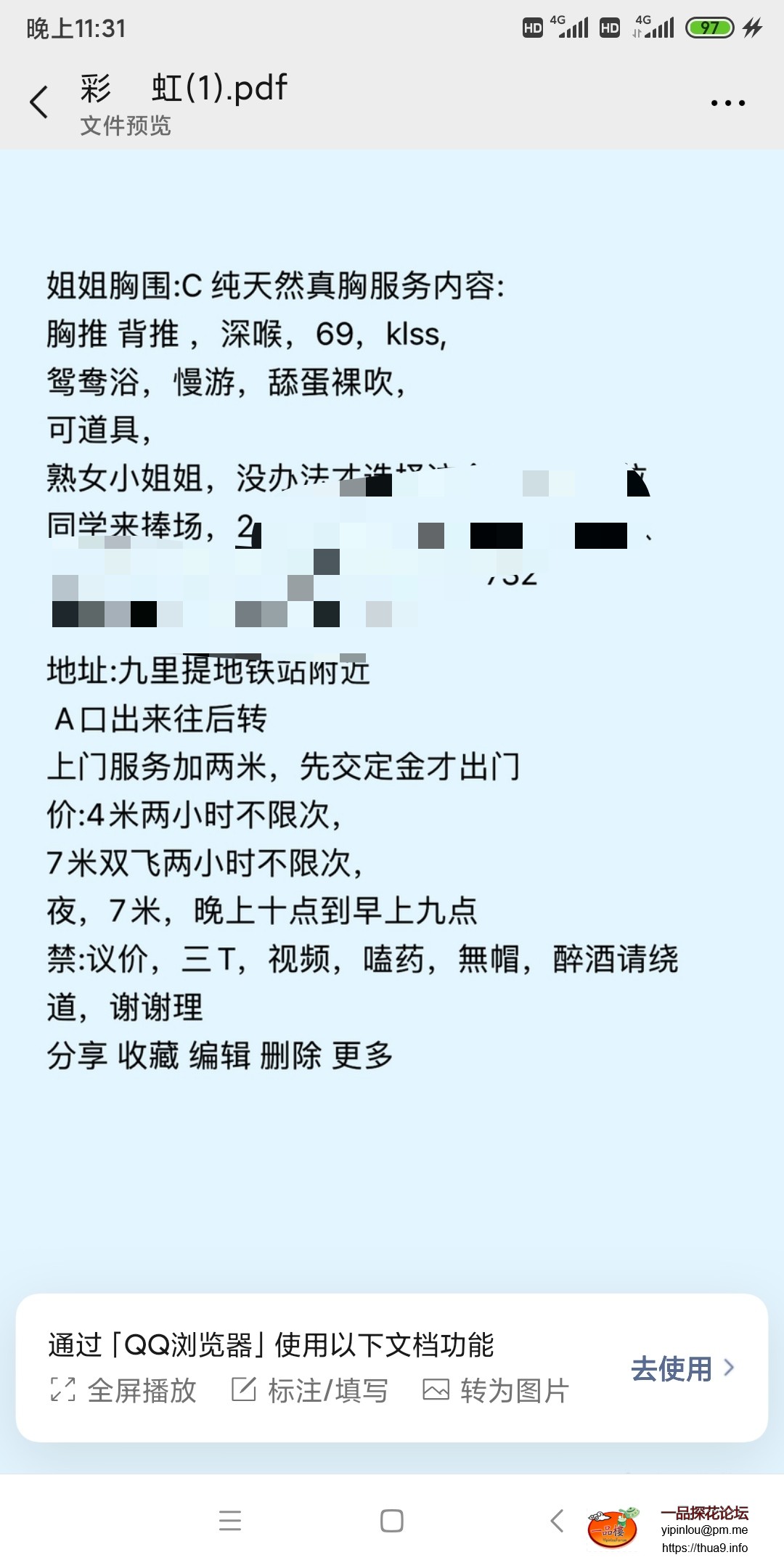This screenshot has width=784, height=1568.
Task: Open the three-dot overflow menu
Action: [727, 103]
